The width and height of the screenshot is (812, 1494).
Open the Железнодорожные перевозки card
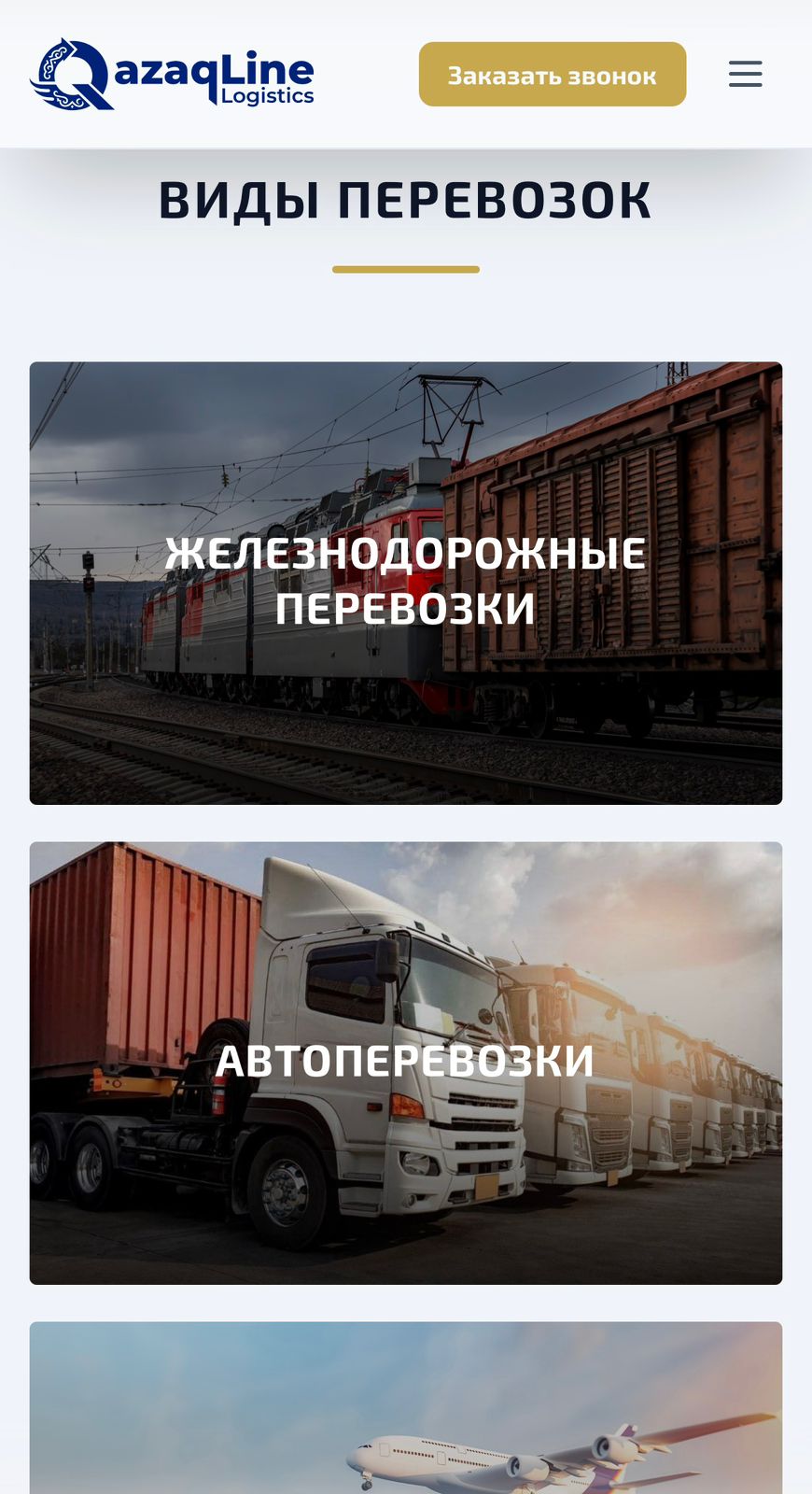point(405,583)
